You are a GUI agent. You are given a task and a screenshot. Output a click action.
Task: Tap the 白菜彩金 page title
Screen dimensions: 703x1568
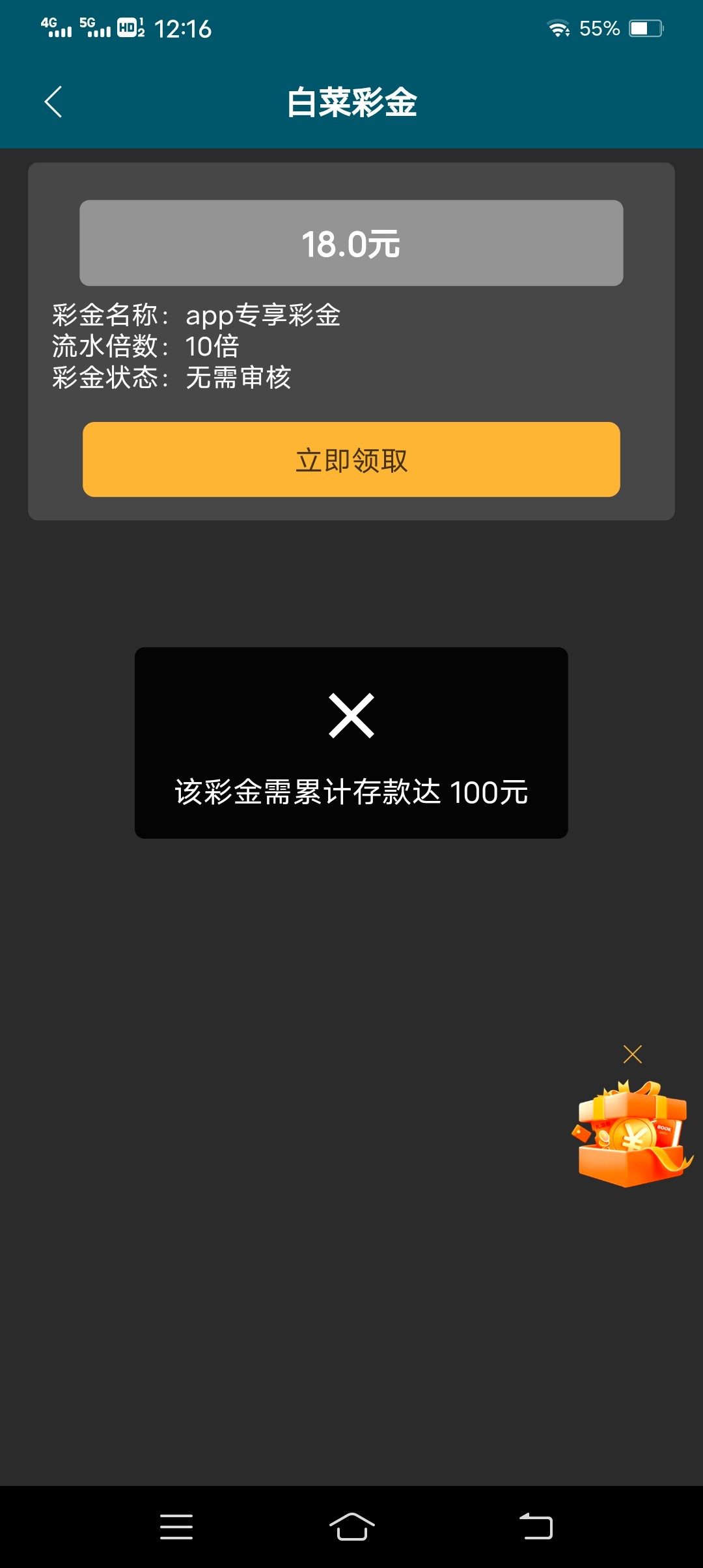click(351, 102)
